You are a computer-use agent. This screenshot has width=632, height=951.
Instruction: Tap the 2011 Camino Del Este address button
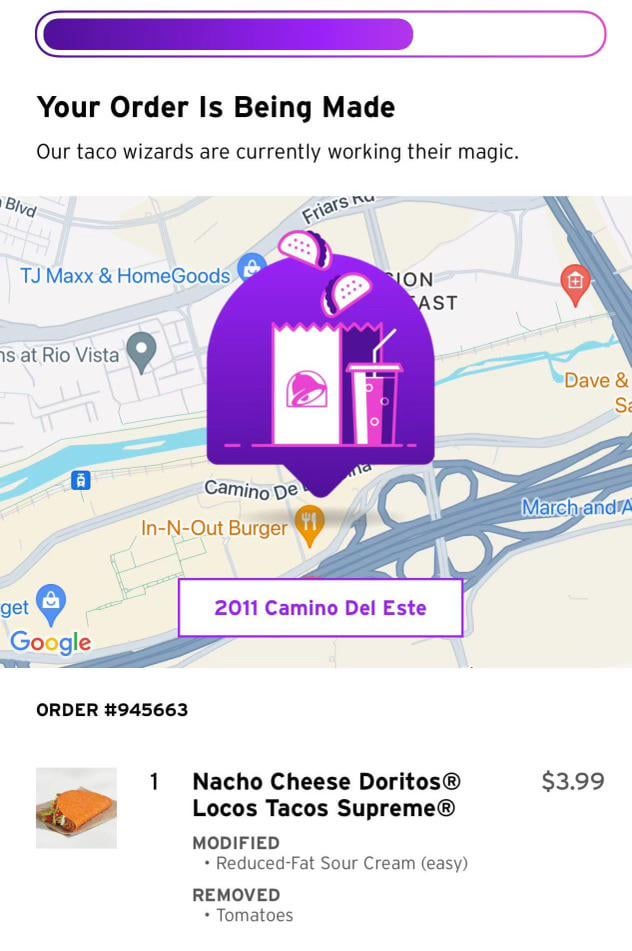pos(320,607)
